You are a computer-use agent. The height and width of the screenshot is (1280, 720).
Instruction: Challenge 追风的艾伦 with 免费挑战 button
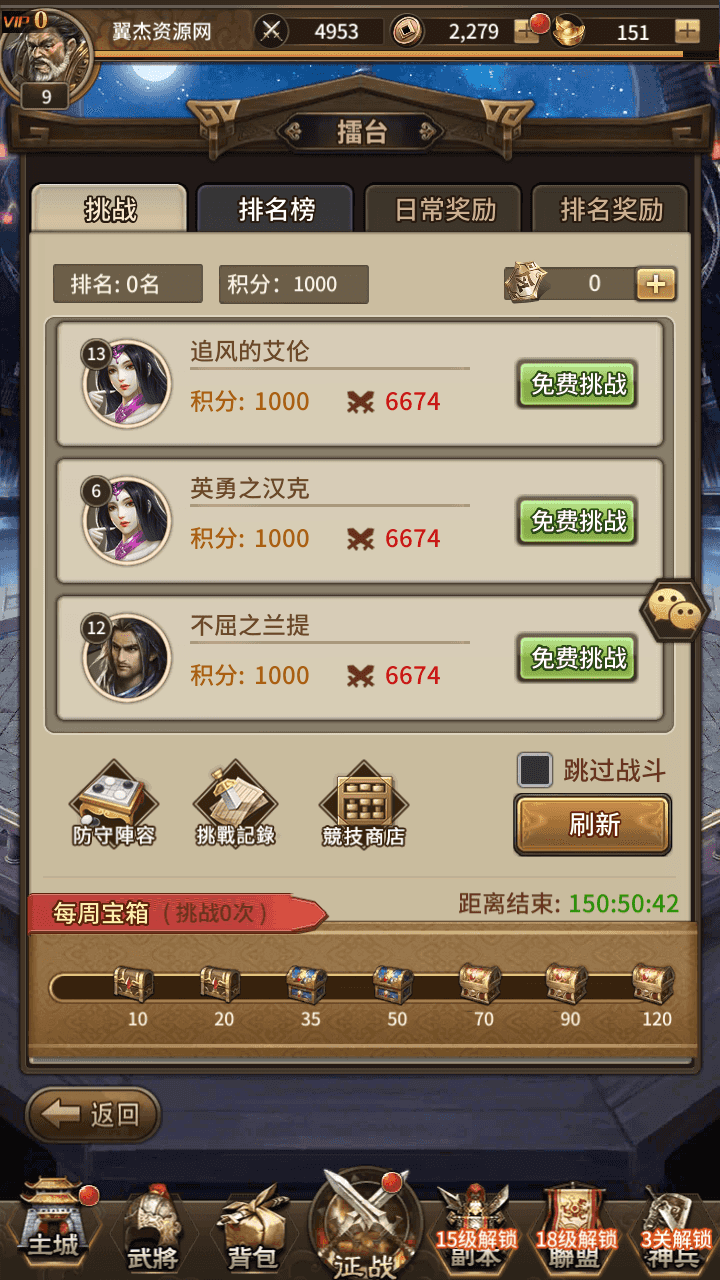577,383
